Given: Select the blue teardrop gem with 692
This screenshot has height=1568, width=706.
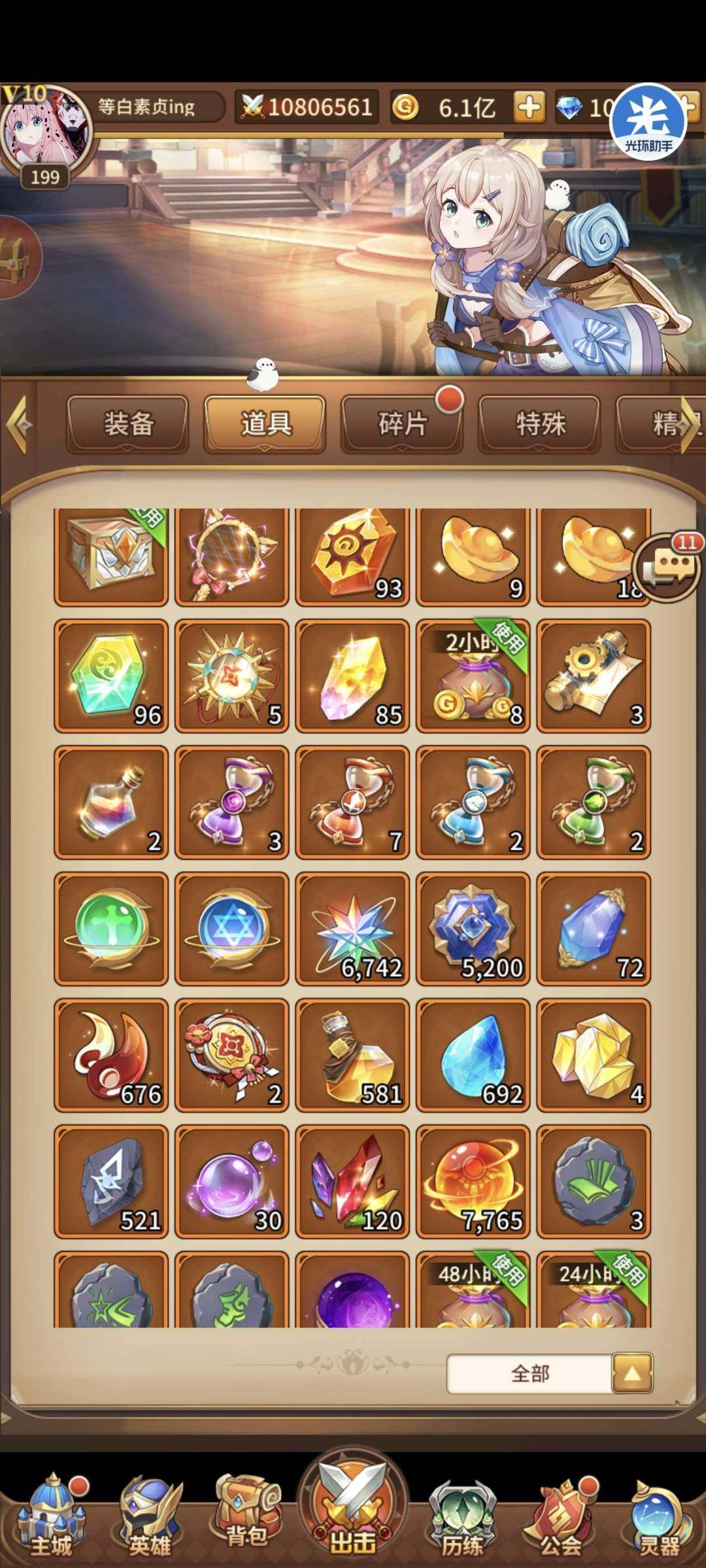Looking at the screenshot, I should pos(473,1054).
